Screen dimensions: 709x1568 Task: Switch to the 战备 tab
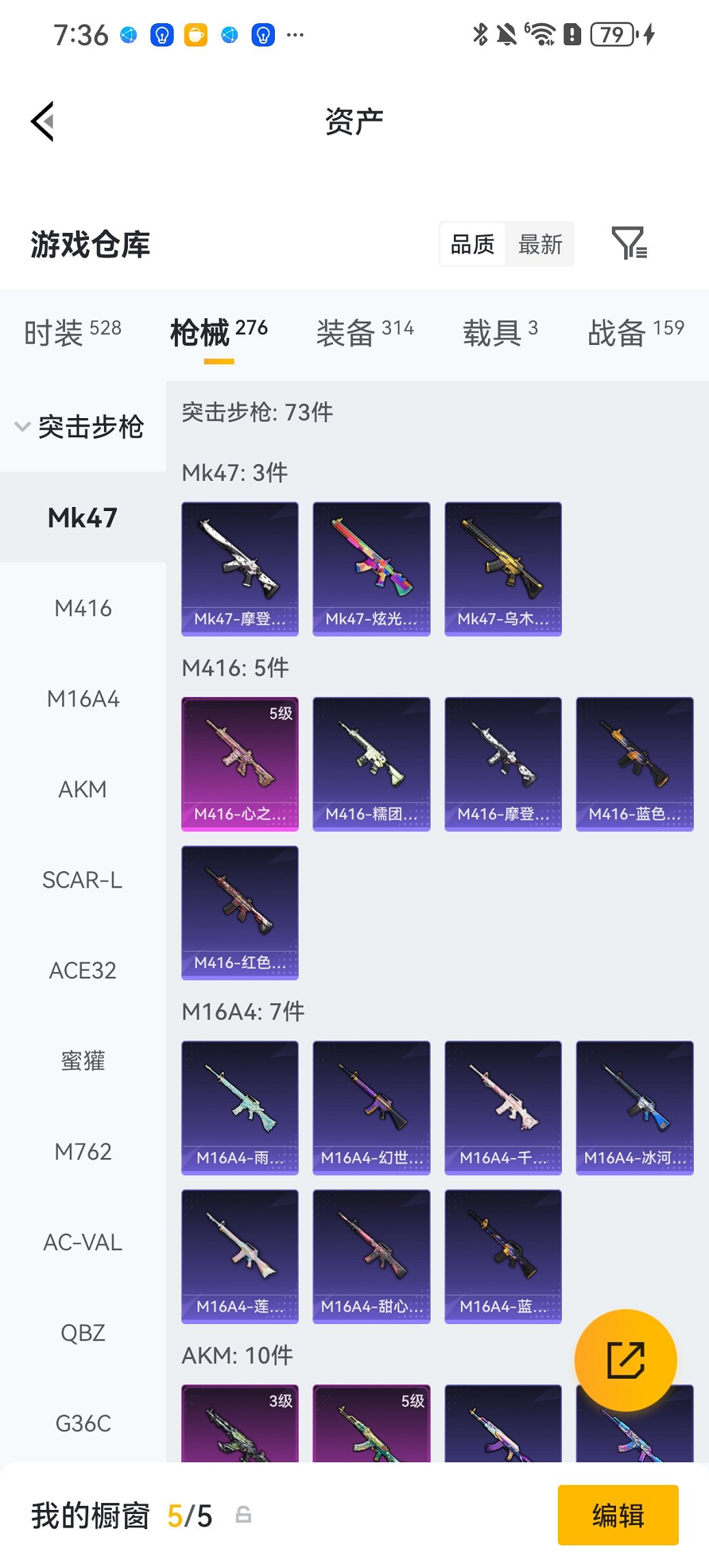click(635, 332)
